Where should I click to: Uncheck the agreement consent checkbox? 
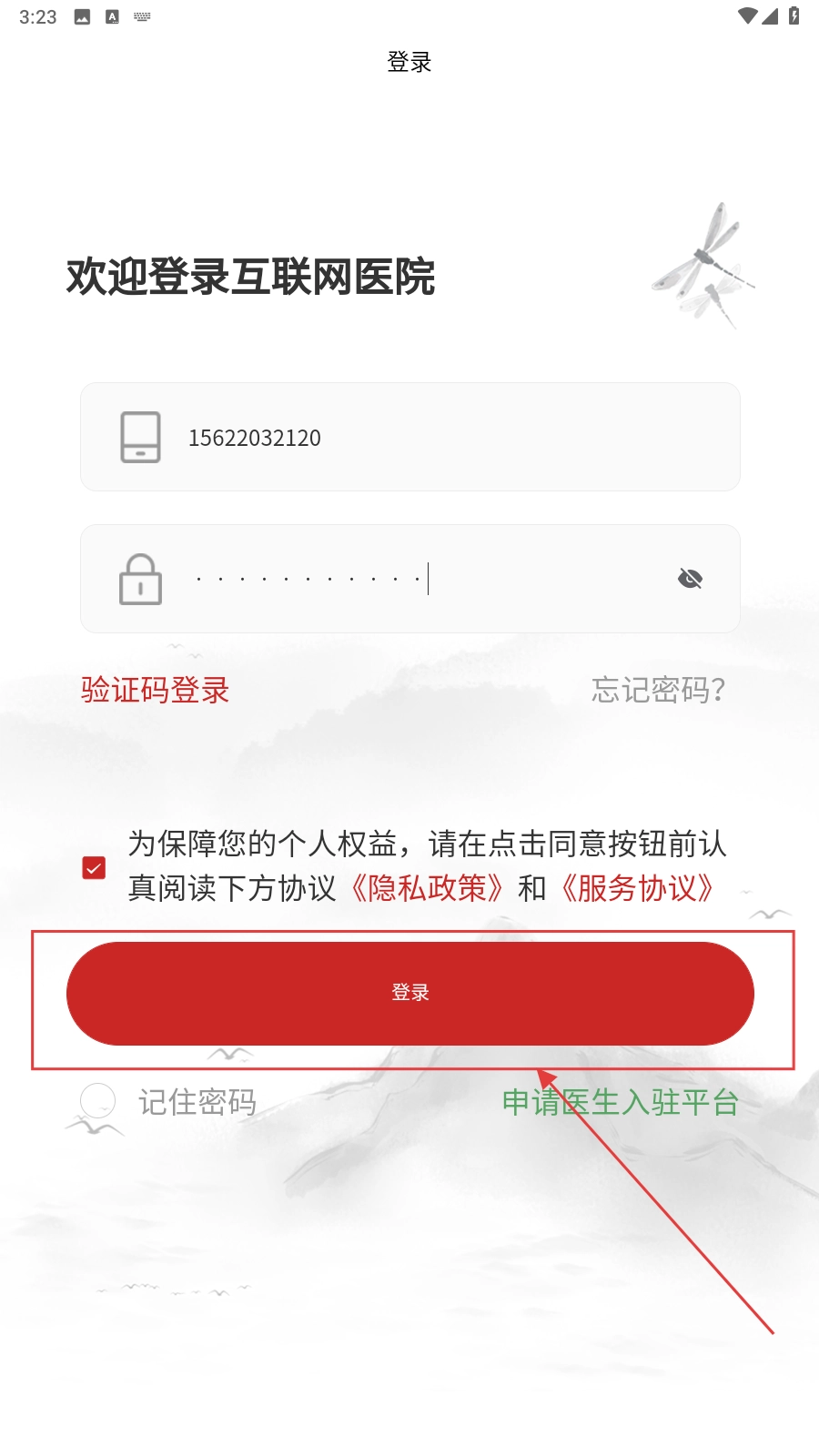click(x=94, y=868)
